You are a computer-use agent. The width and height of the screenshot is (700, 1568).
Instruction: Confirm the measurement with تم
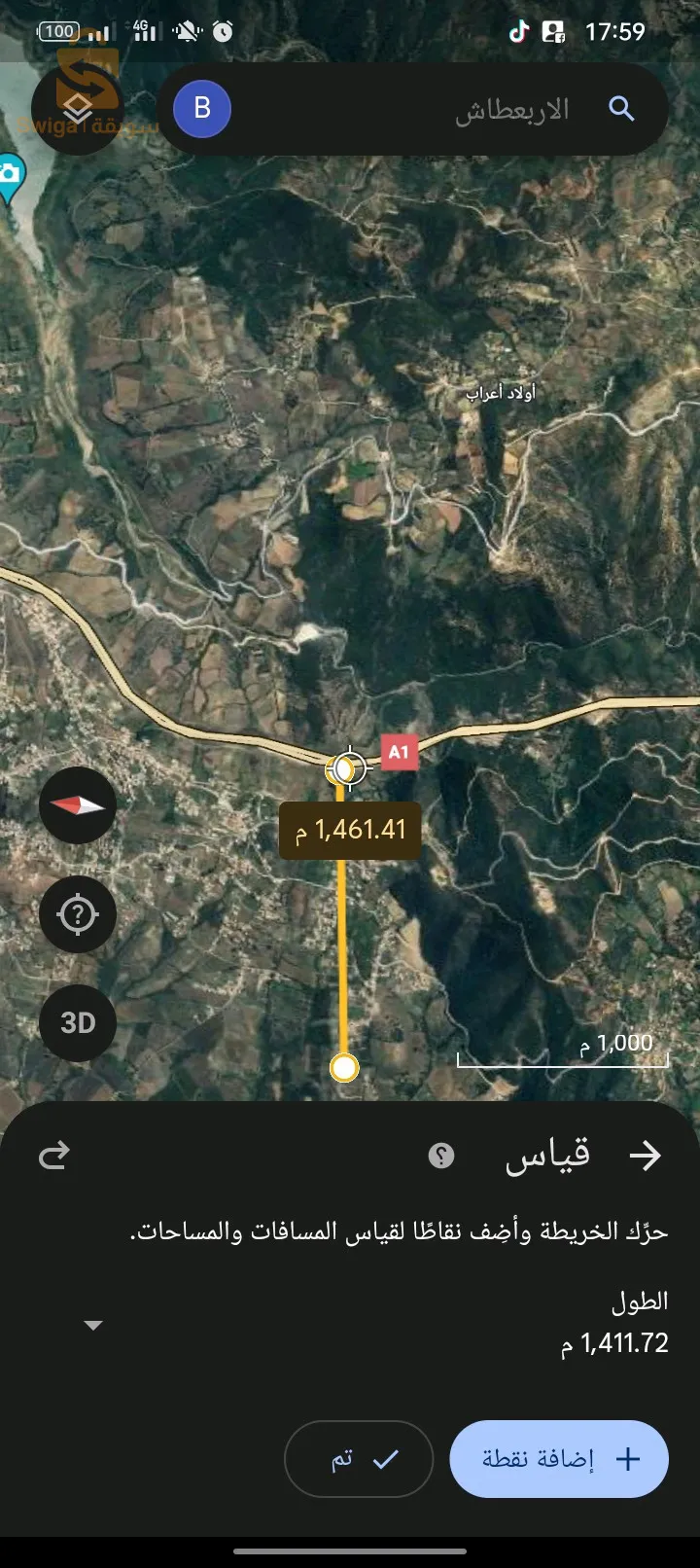(x=359, y=1459)
